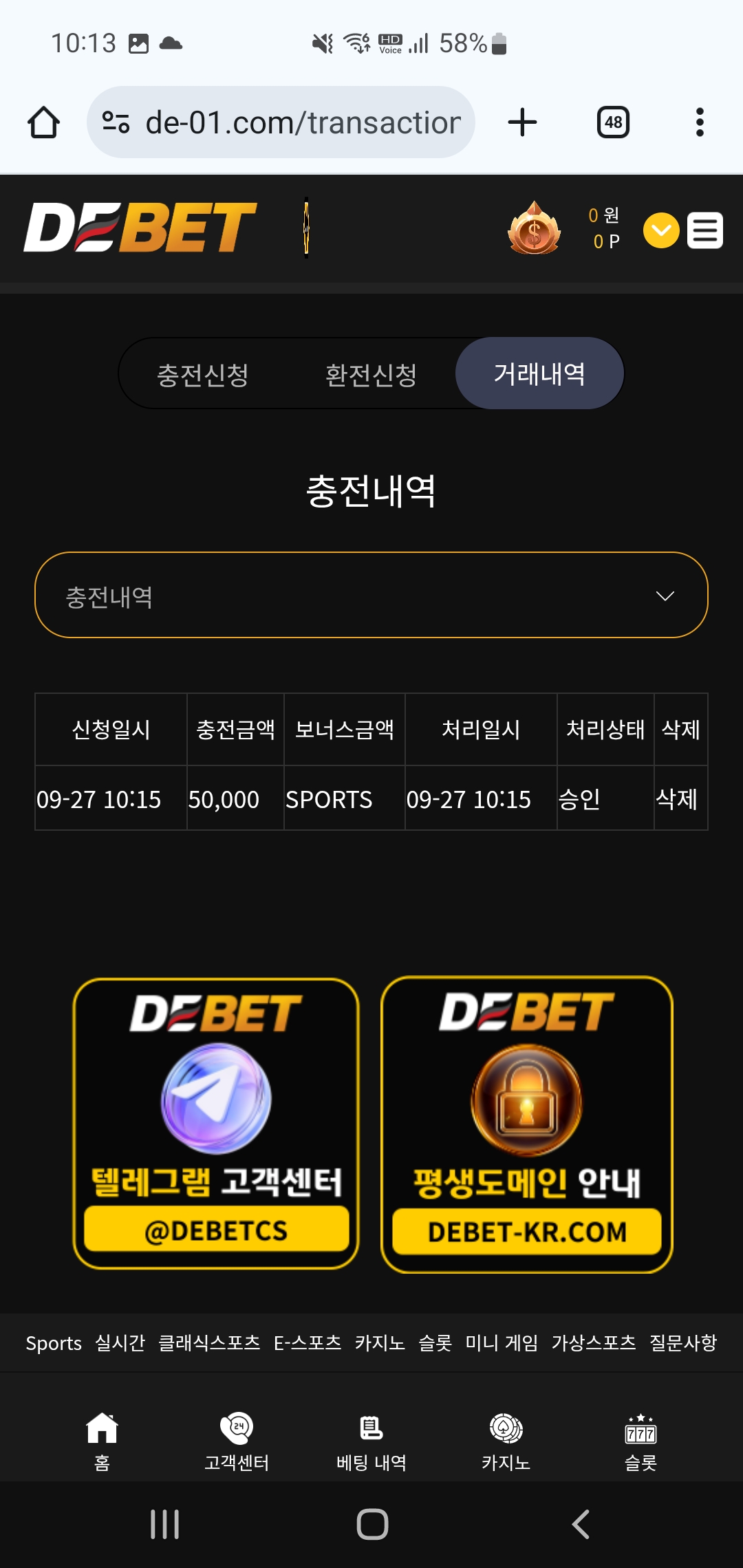Open the hamburger menu
Viewport: 743px width, 1568px height.
click(705, 230)
